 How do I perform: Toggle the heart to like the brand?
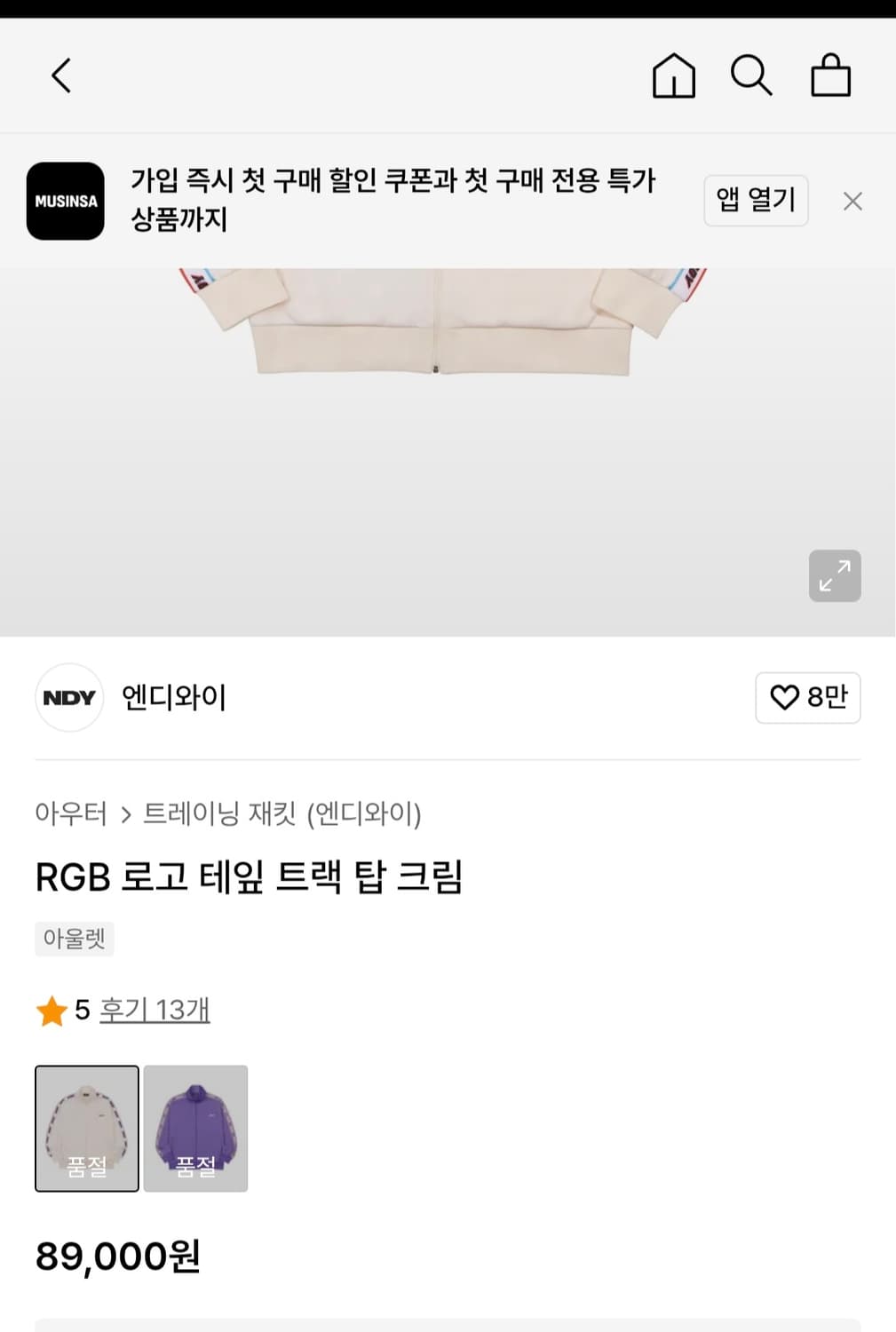[787, 698]
